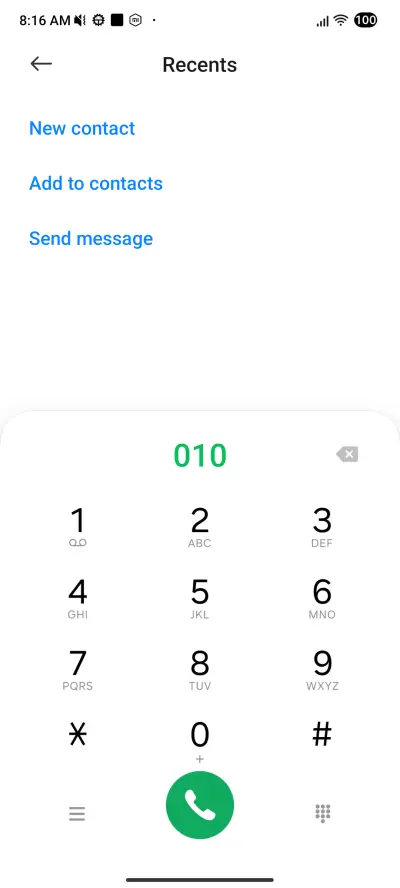Tap the 3 DEF key

coord(322,527)
